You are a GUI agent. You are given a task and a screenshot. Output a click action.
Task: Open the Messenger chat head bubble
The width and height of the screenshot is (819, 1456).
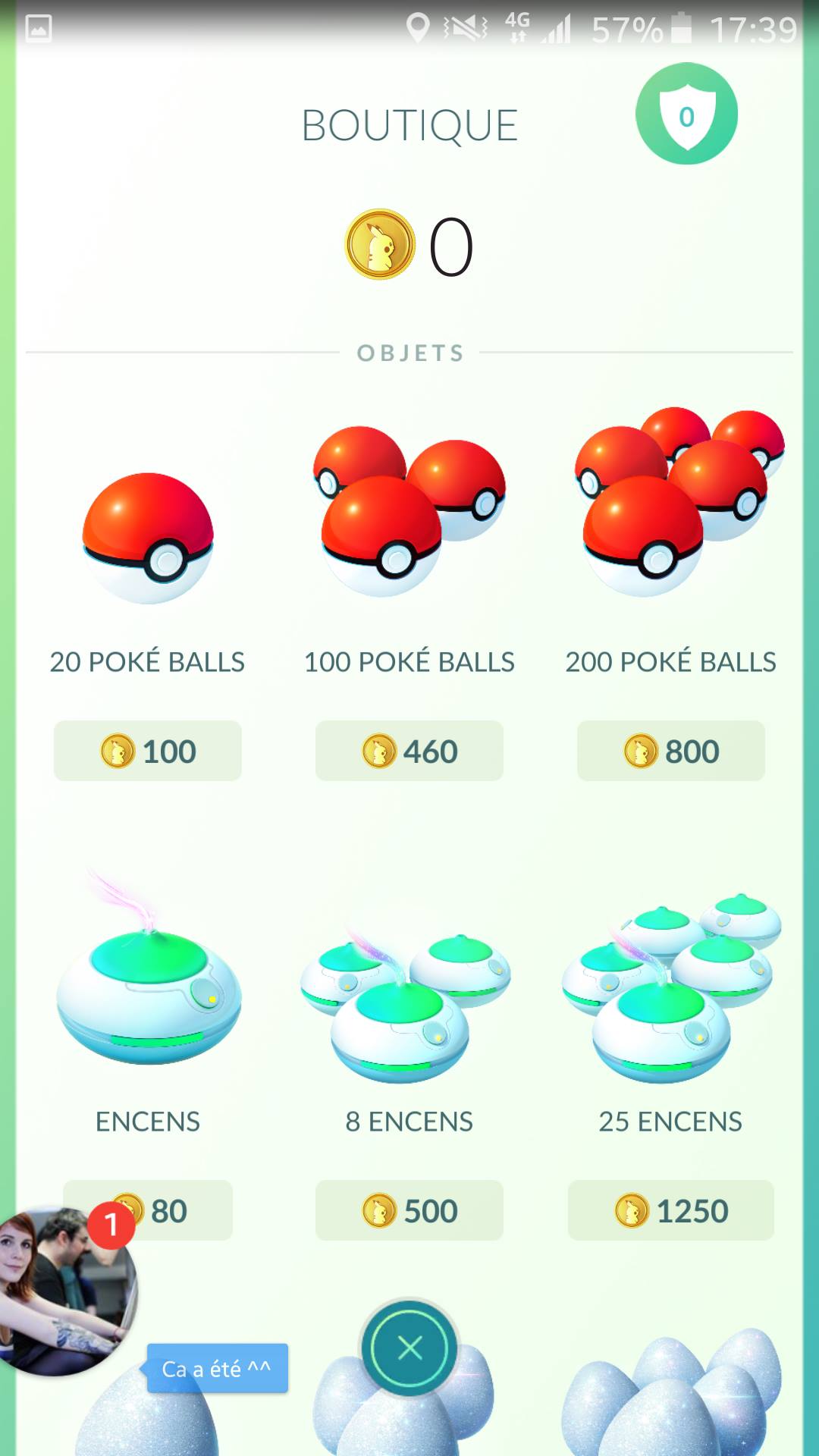tap(64, 1289)
